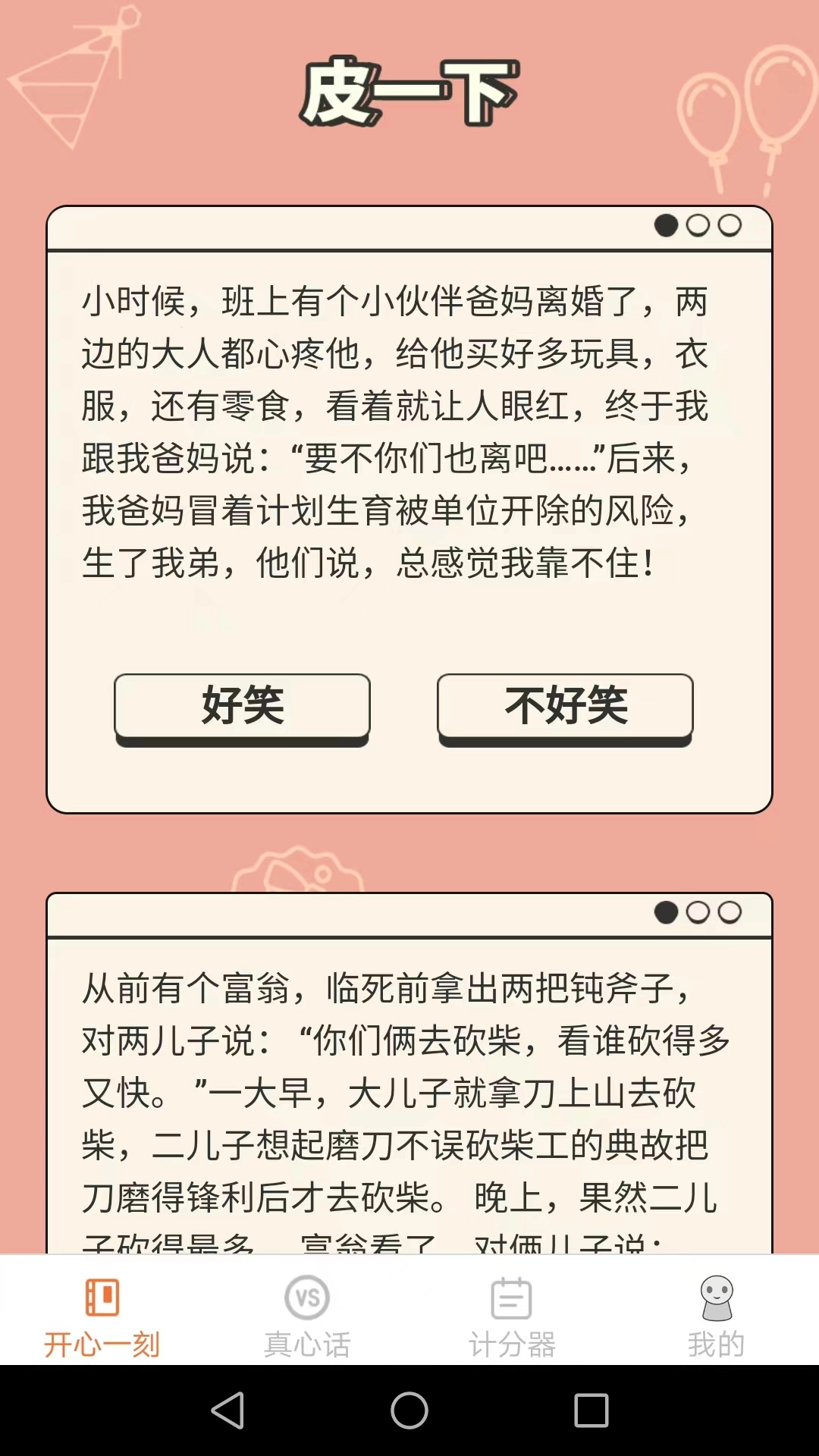Vote 好笑 on the divorce joke

(242, 705)
